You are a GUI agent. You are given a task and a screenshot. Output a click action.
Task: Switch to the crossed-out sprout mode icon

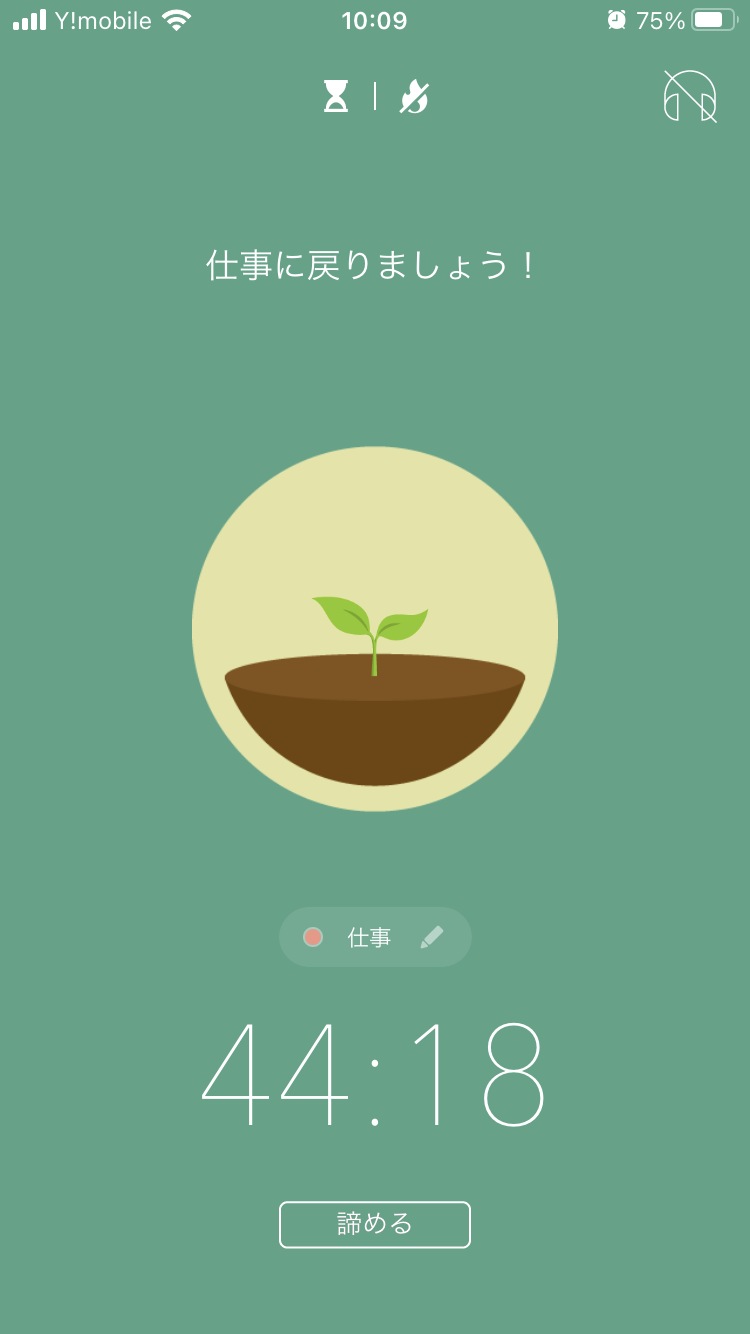click(x=414, y=97)
